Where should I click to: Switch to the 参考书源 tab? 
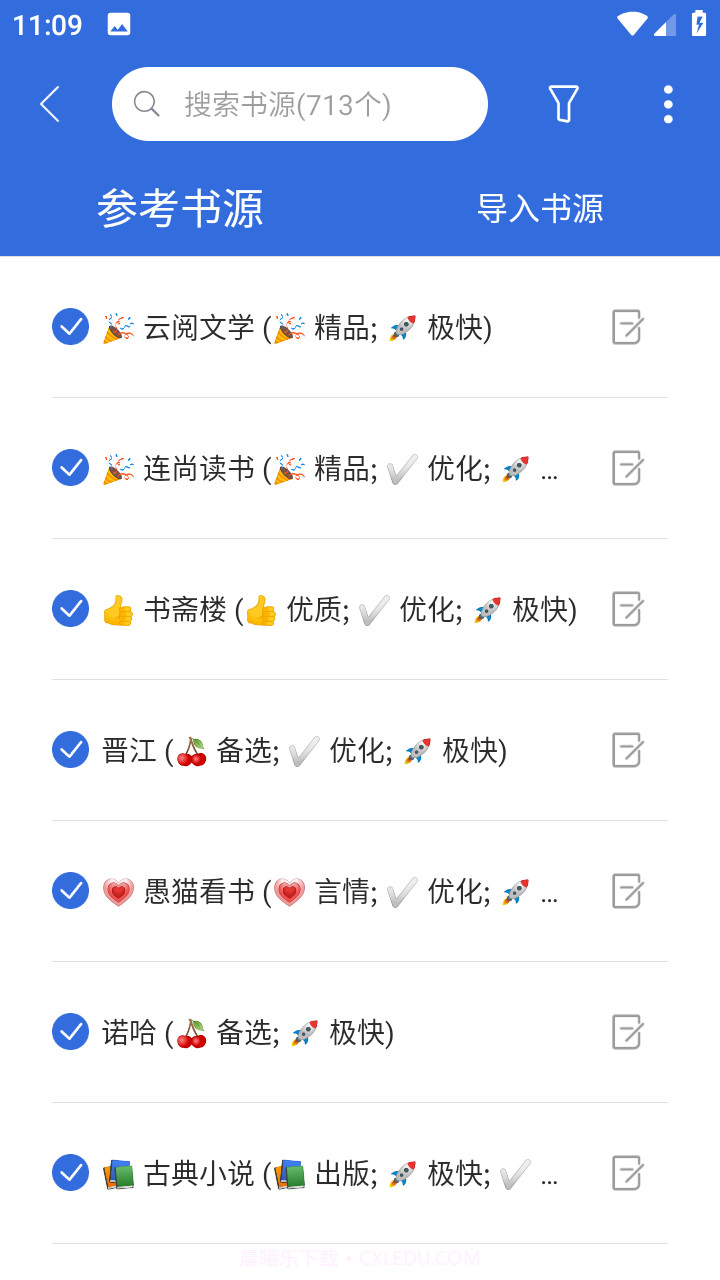180,209
